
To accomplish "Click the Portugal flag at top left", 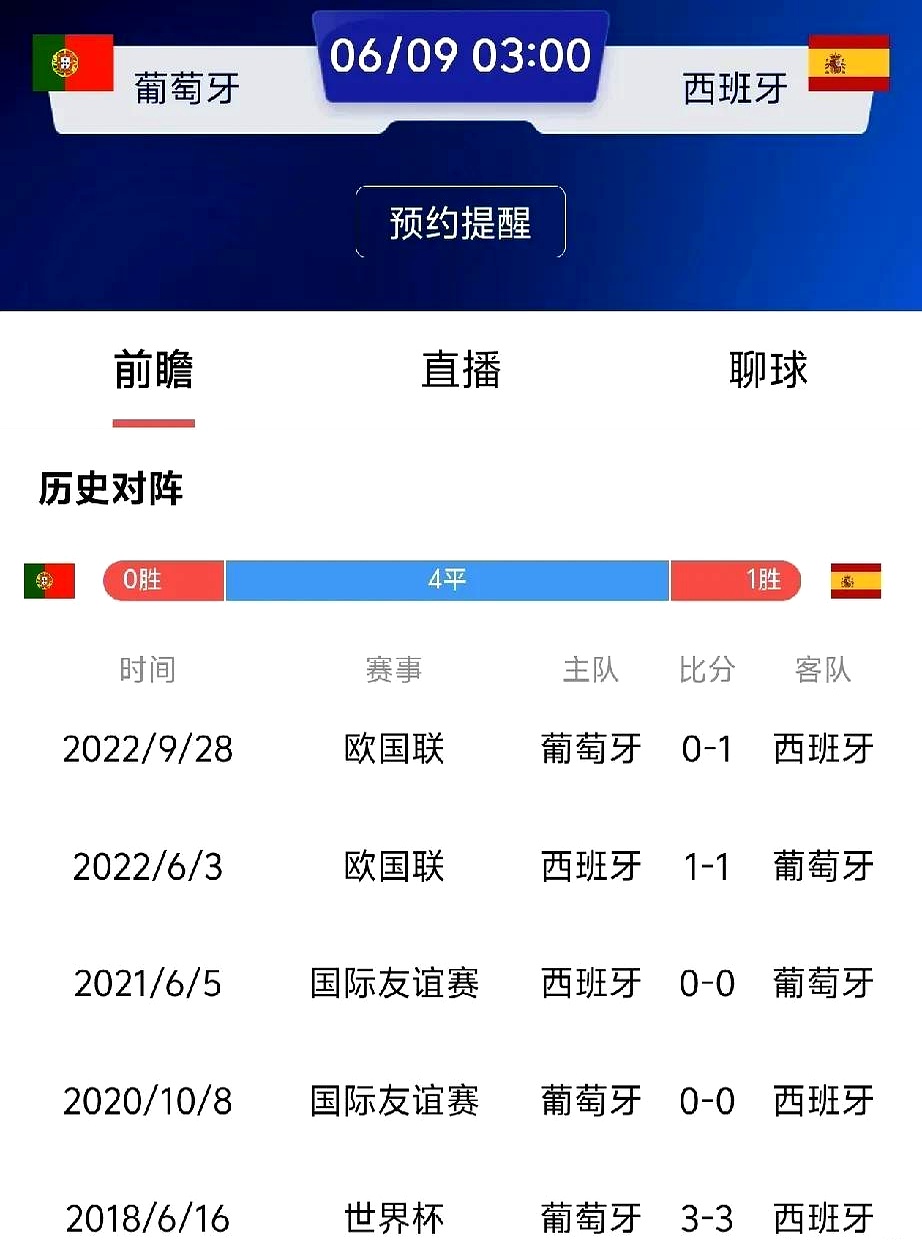I will [72, 60].
